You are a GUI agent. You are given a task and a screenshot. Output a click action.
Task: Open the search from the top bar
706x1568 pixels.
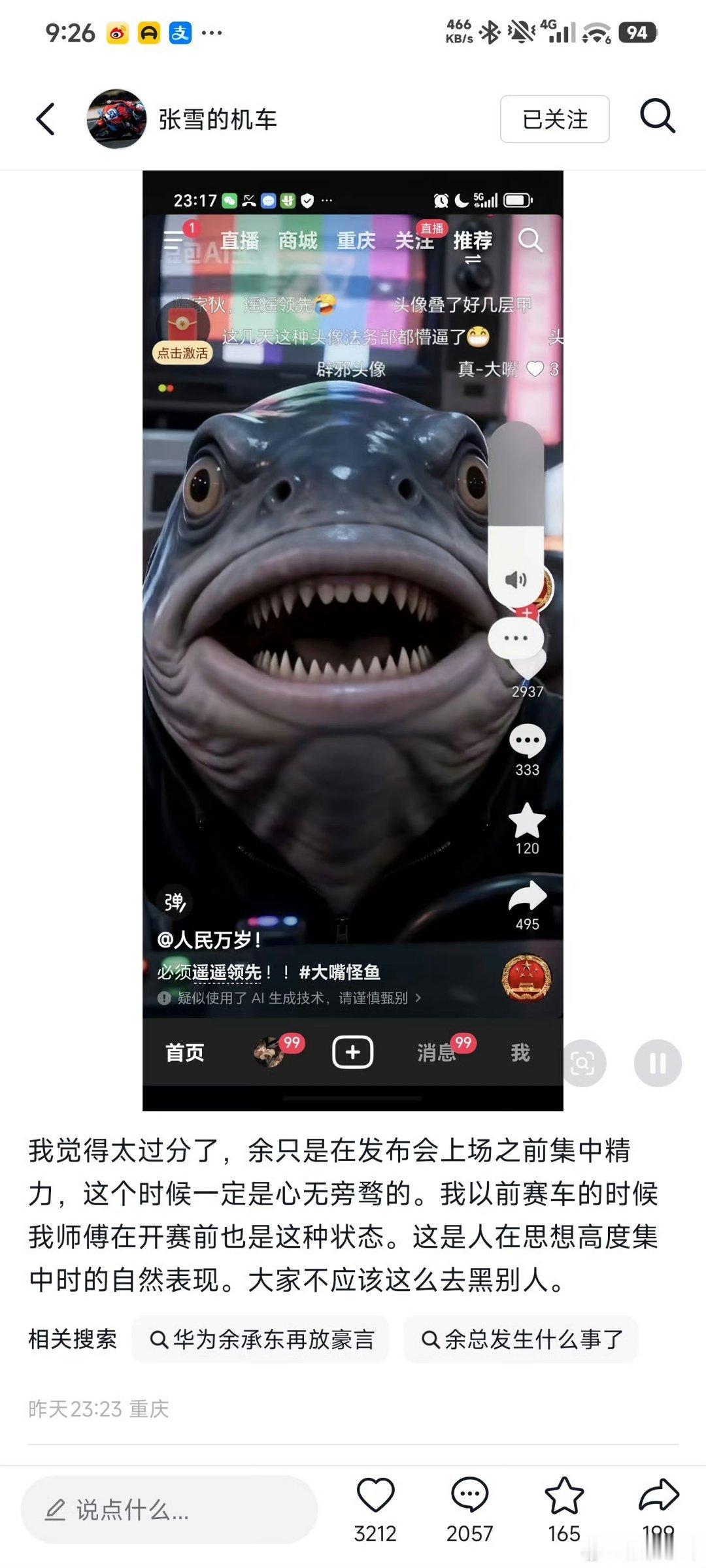[658, 118]
